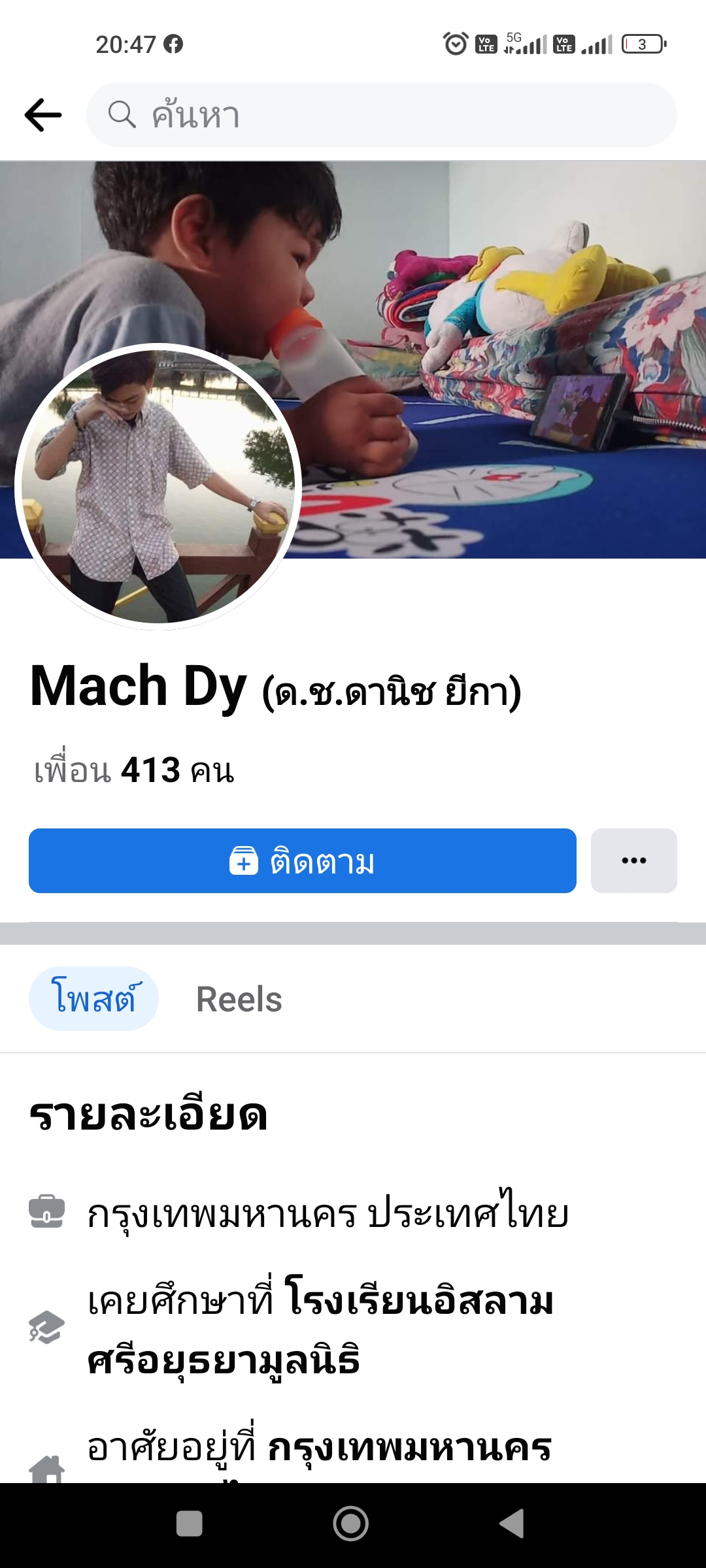Open recent apps from the navigation bar
This screenshot has height=1568, width=706.
coord(189,1524)
